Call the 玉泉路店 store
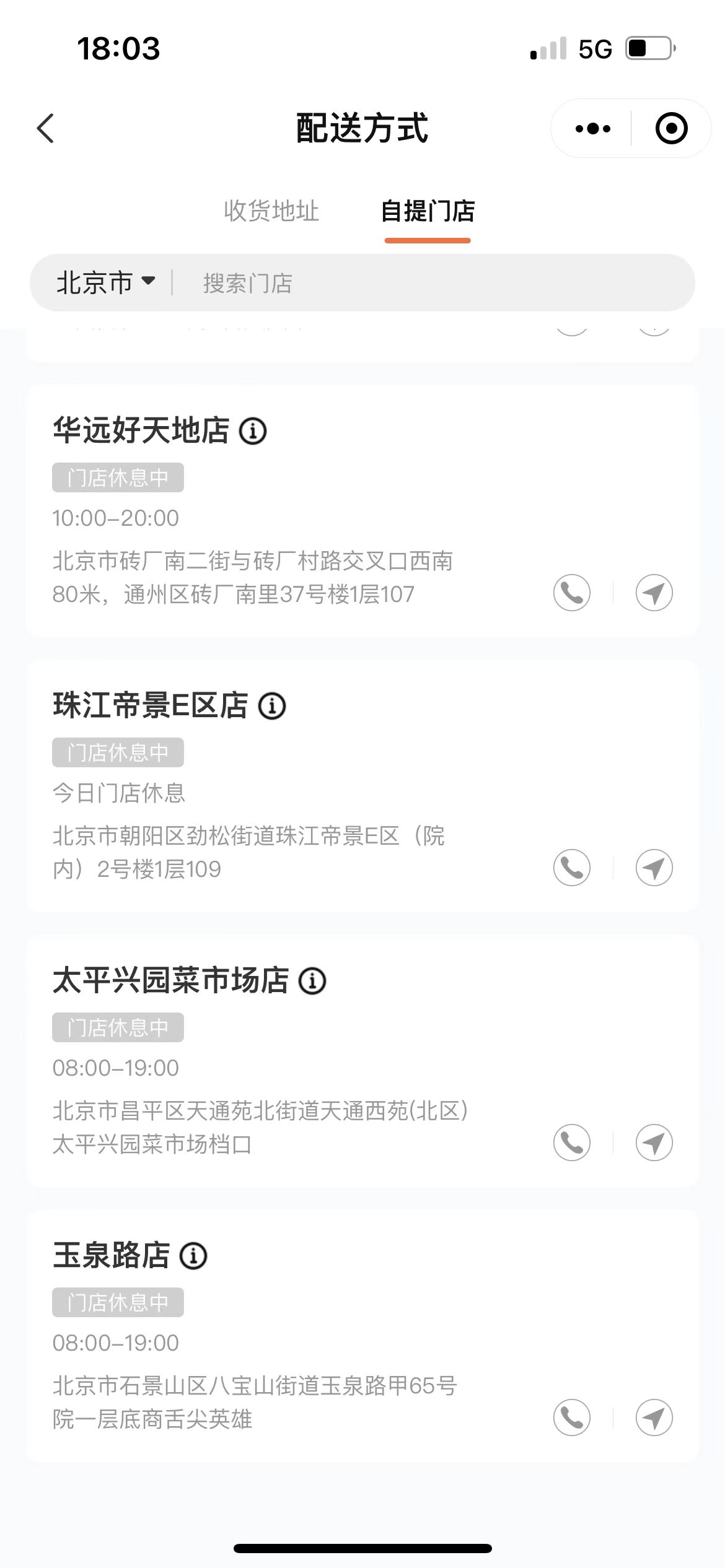Image resolution: width=725 pixels, height=1568 pixels. [x=571, y=1418]
